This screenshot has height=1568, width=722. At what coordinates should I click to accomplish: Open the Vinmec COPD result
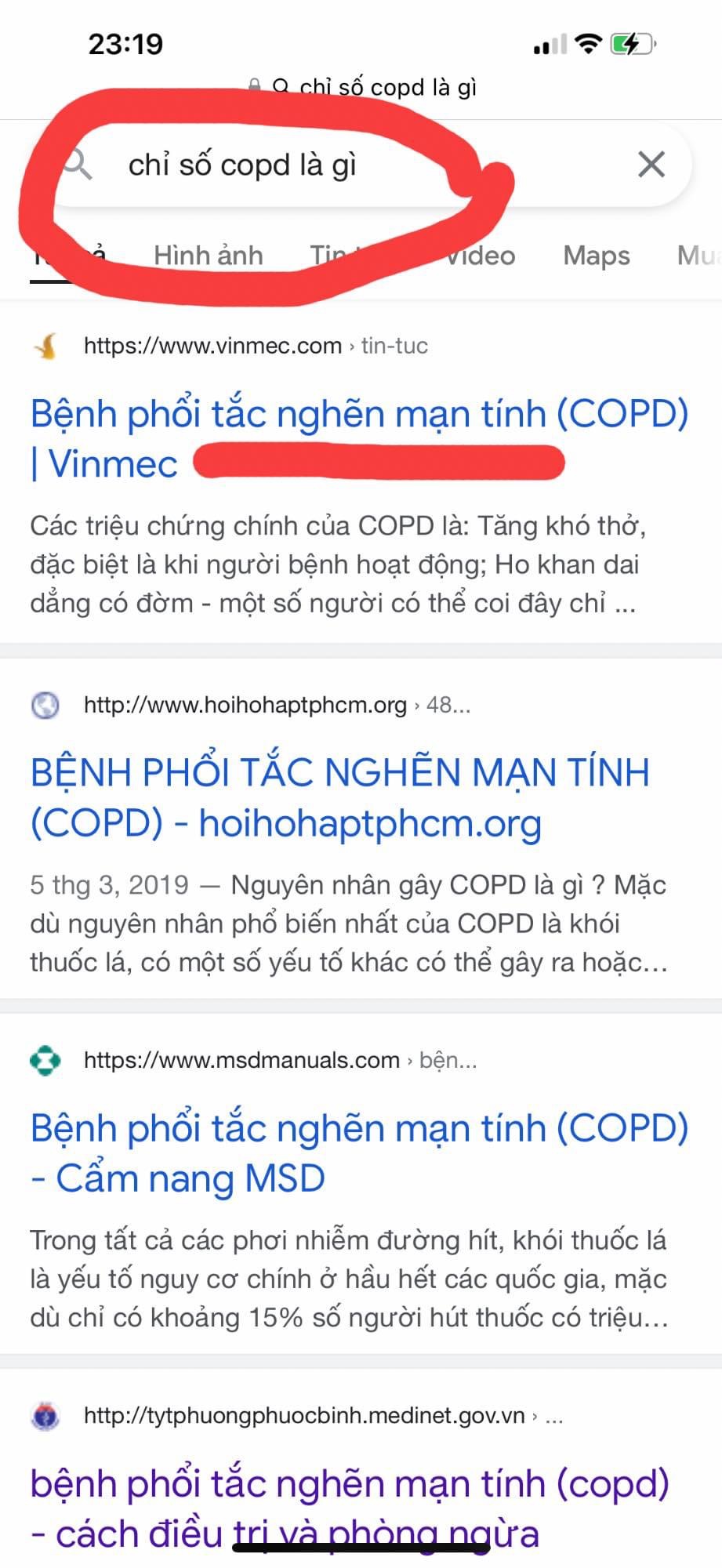coord(359,438)
